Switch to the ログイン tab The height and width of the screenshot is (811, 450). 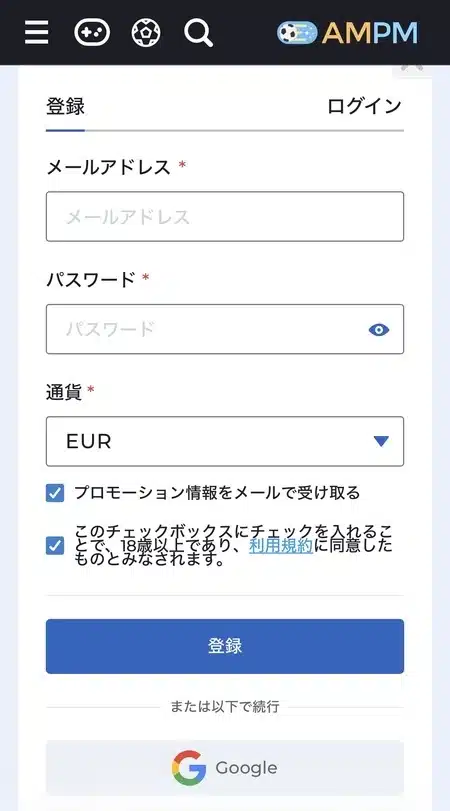point(364,107)
